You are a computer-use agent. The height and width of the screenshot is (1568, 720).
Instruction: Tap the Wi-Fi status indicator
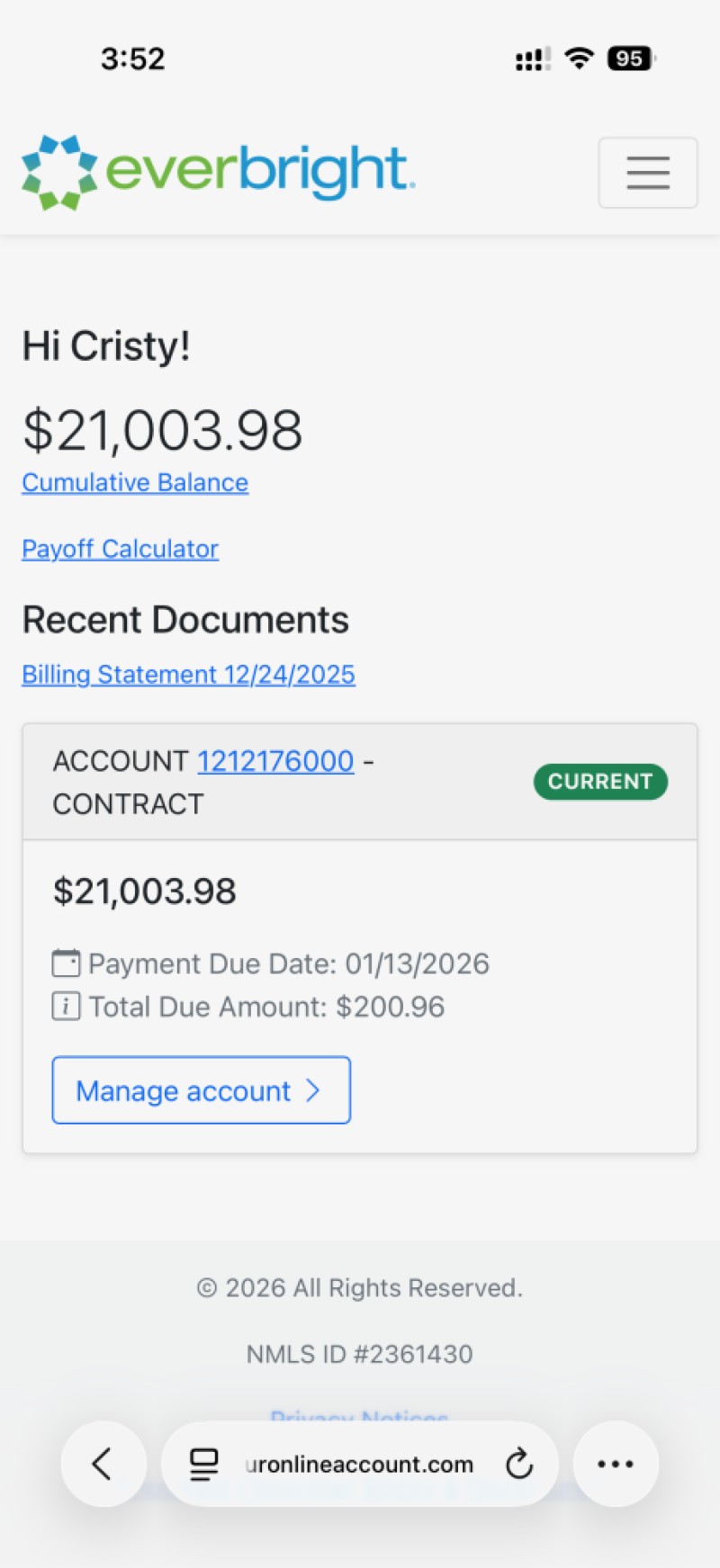(579, 58)
